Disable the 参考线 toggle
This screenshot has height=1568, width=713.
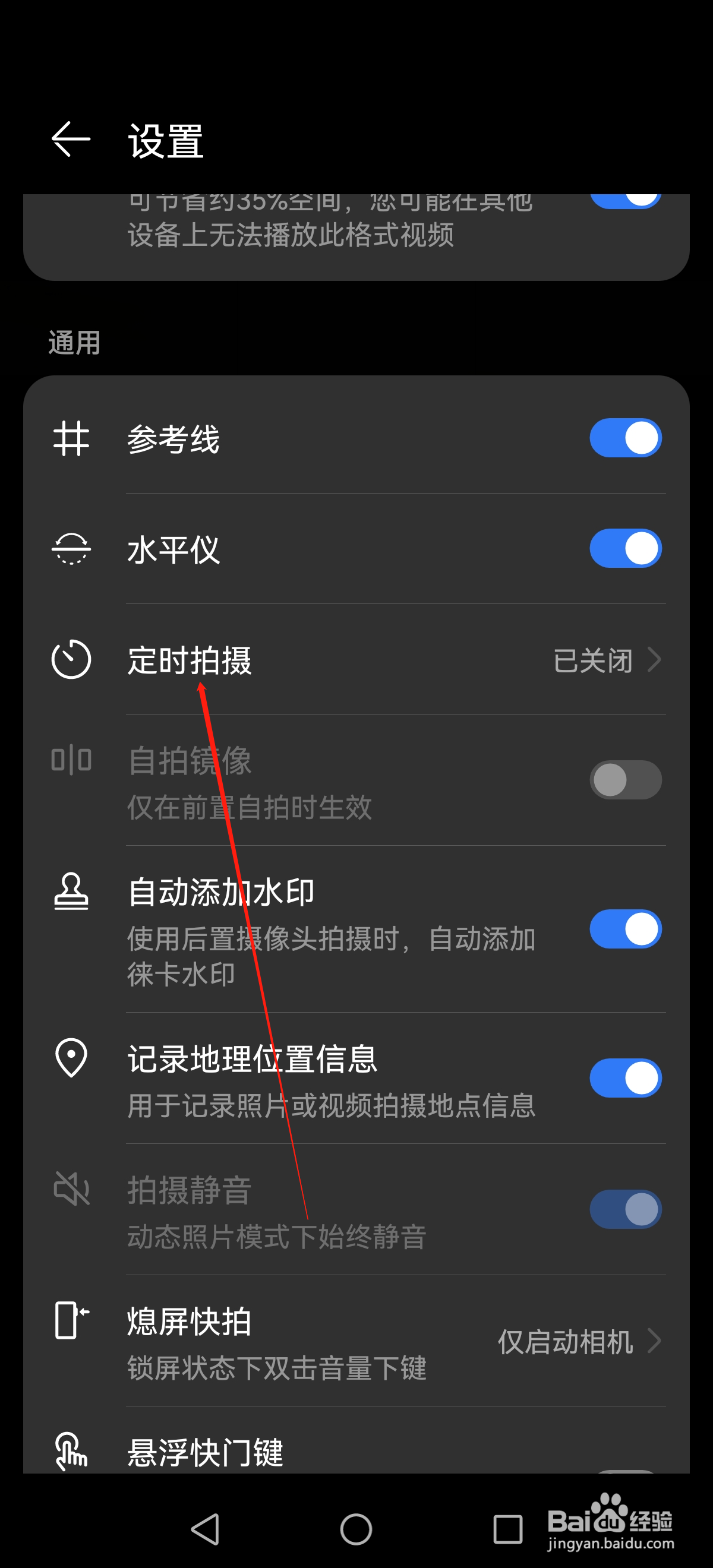[626, 438]
